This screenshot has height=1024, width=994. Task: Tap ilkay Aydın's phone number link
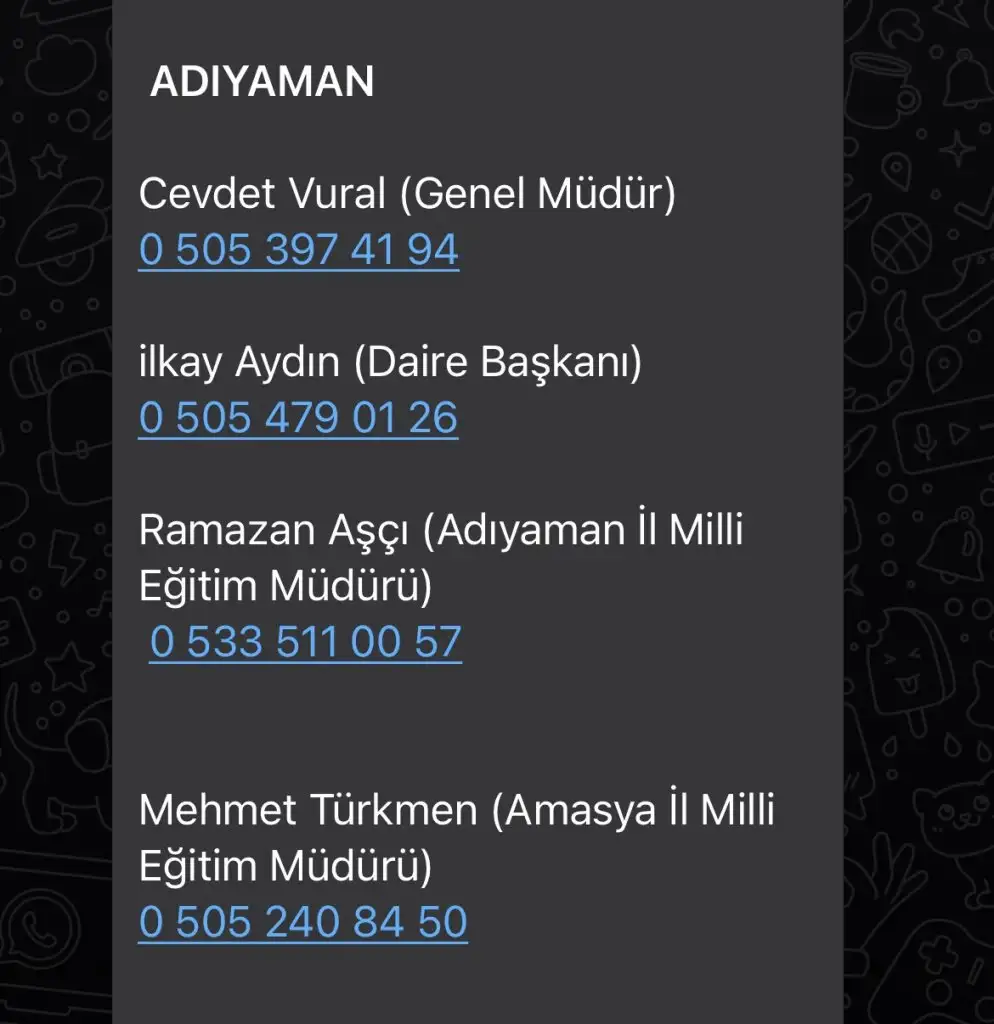tap(298, 418)
